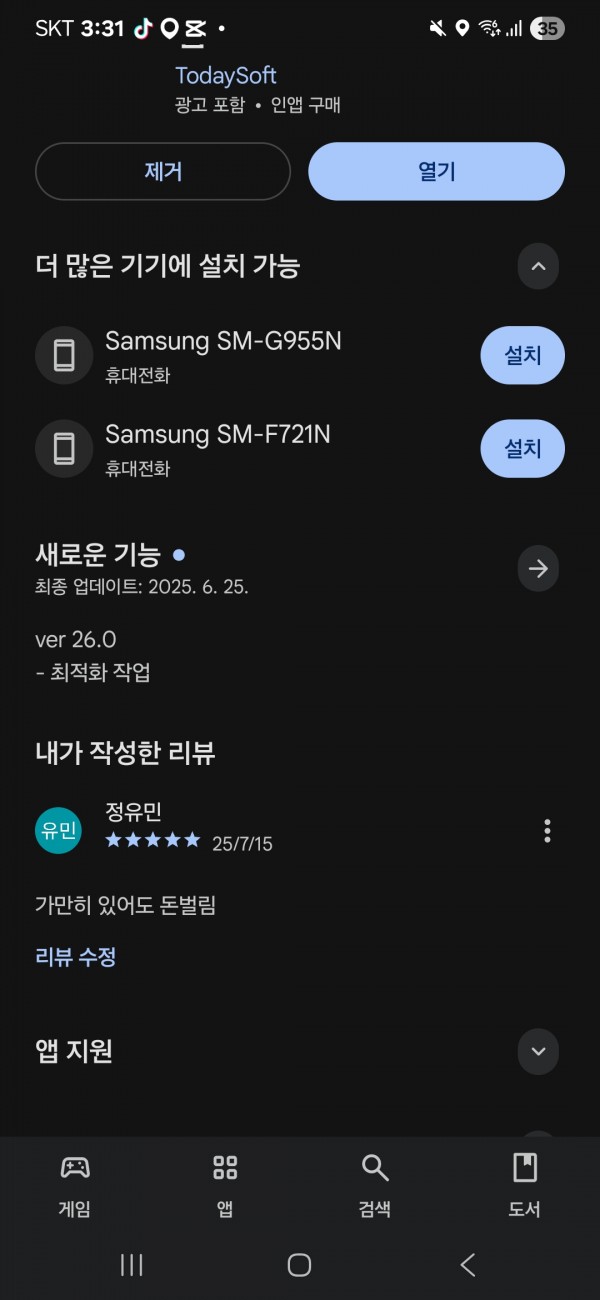The width and height of the screenshot is (600, 1300).
Task: Open the TodaySoft developer page
Action: point(226,75)
